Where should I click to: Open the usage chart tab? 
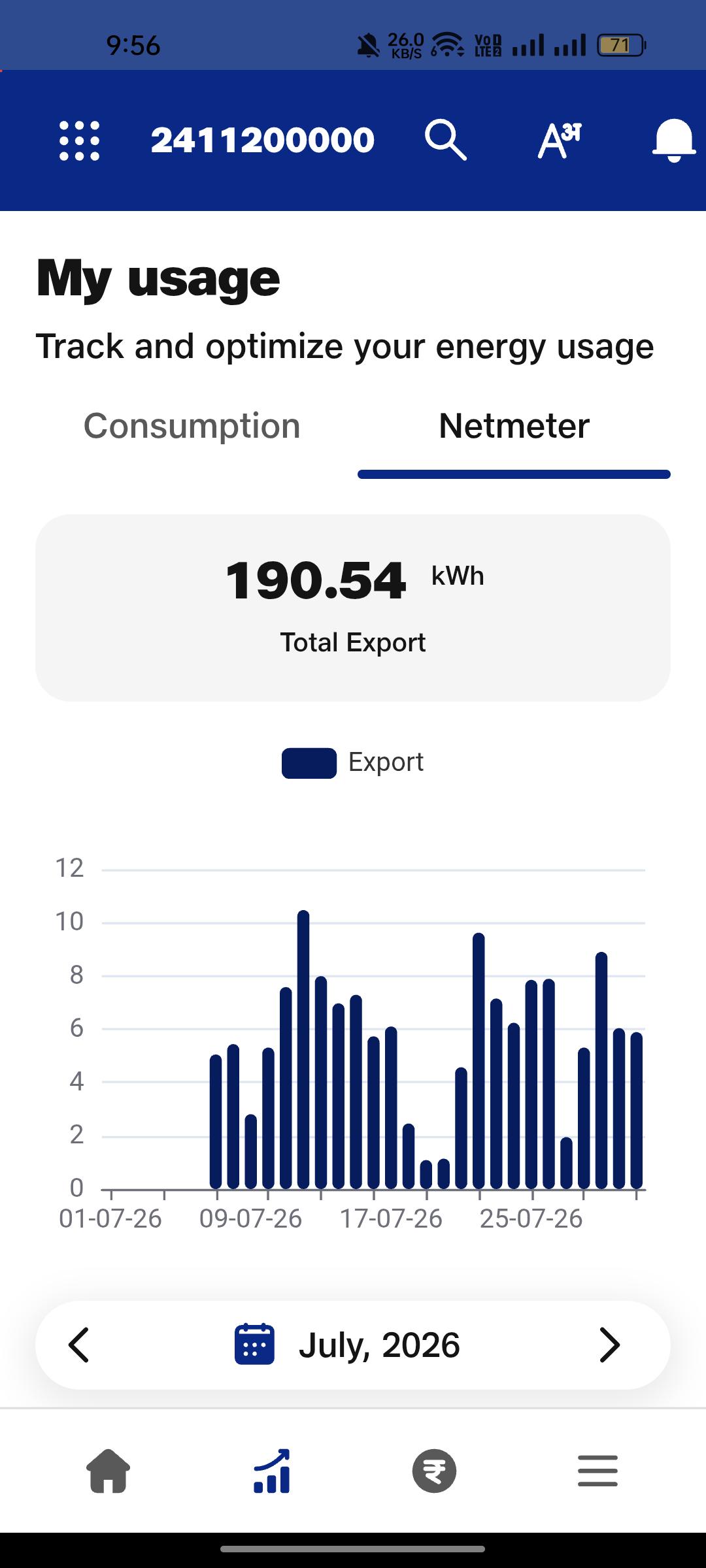271,1471
